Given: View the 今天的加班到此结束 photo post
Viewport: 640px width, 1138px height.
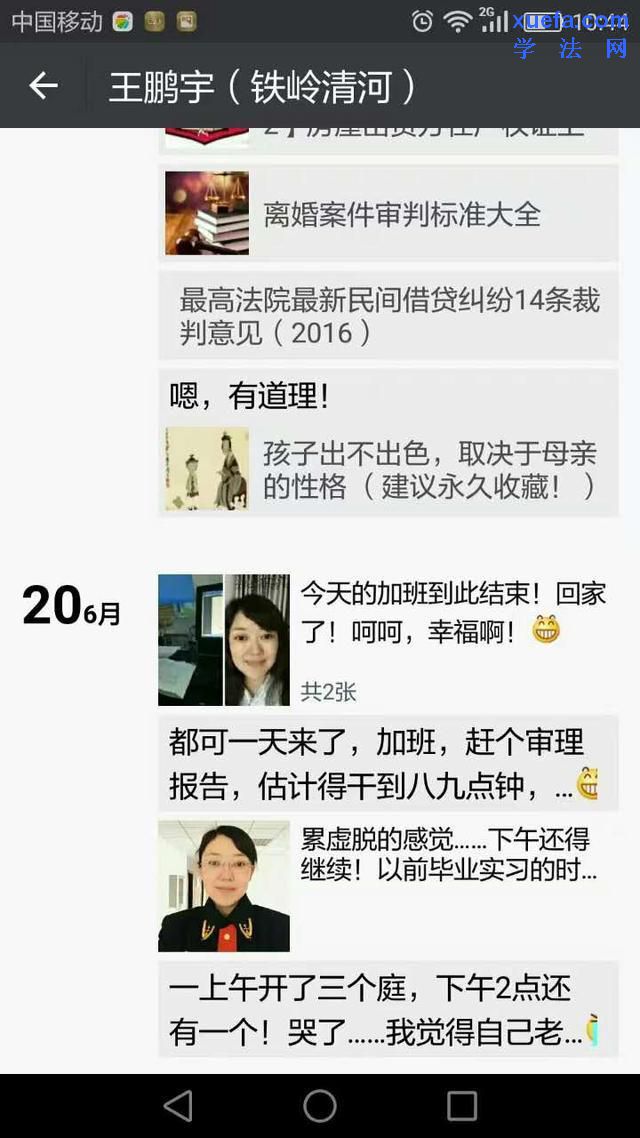Looking at the screenshot, I should (388, 640).
